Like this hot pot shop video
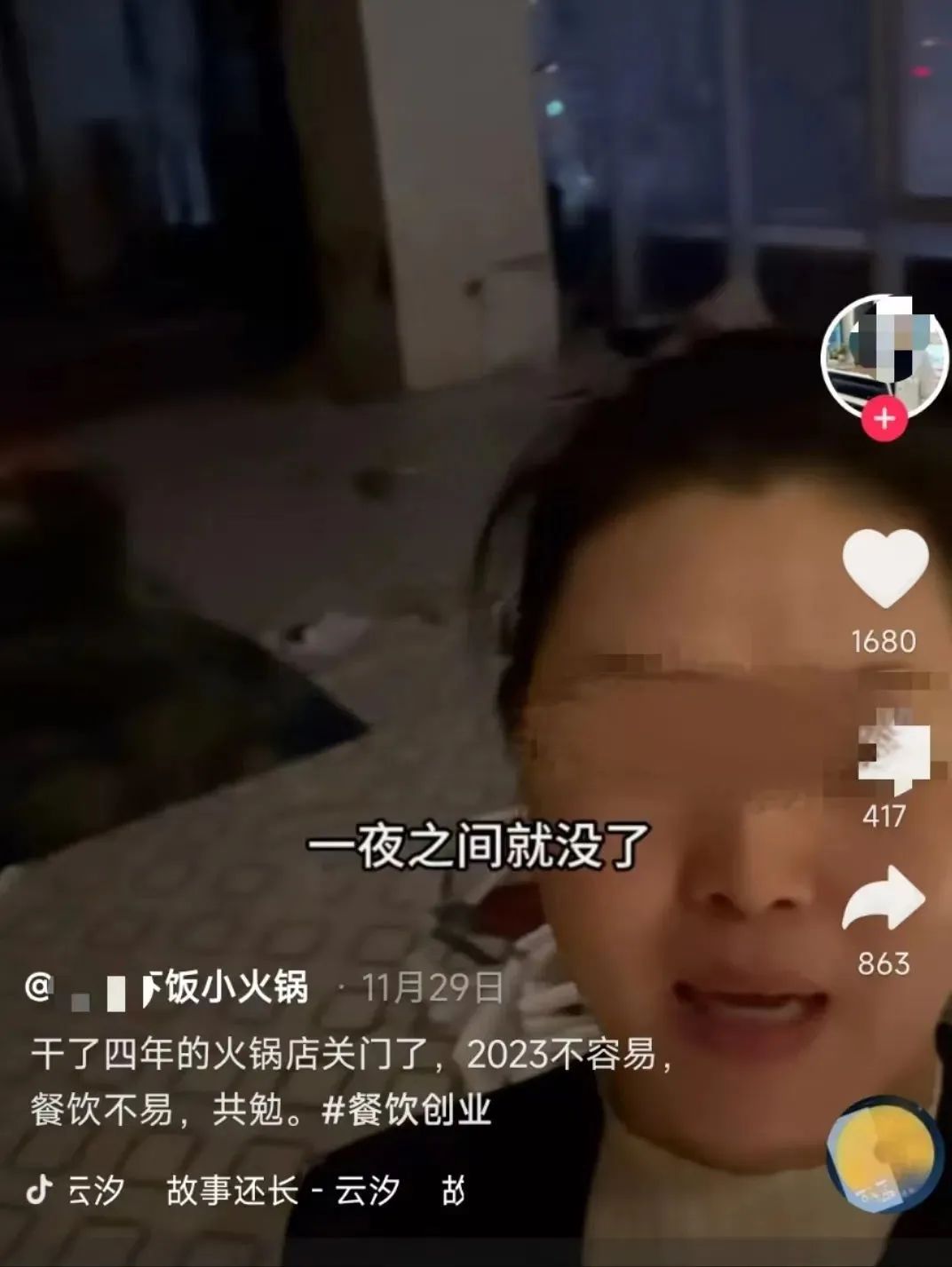Viewport: 952px width, 1267px height. [x=885, y=568]
